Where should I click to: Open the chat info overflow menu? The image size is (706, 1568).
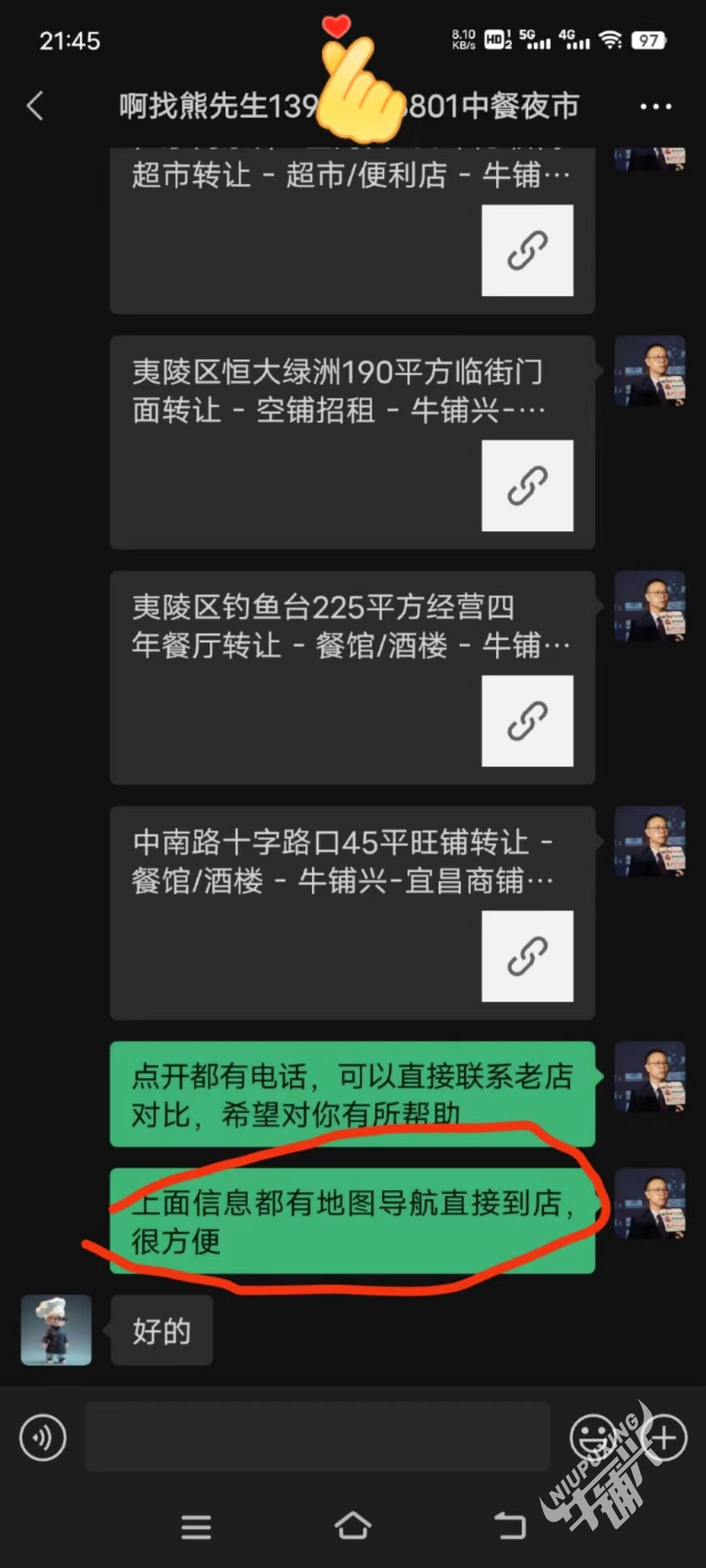click(655, 106)
